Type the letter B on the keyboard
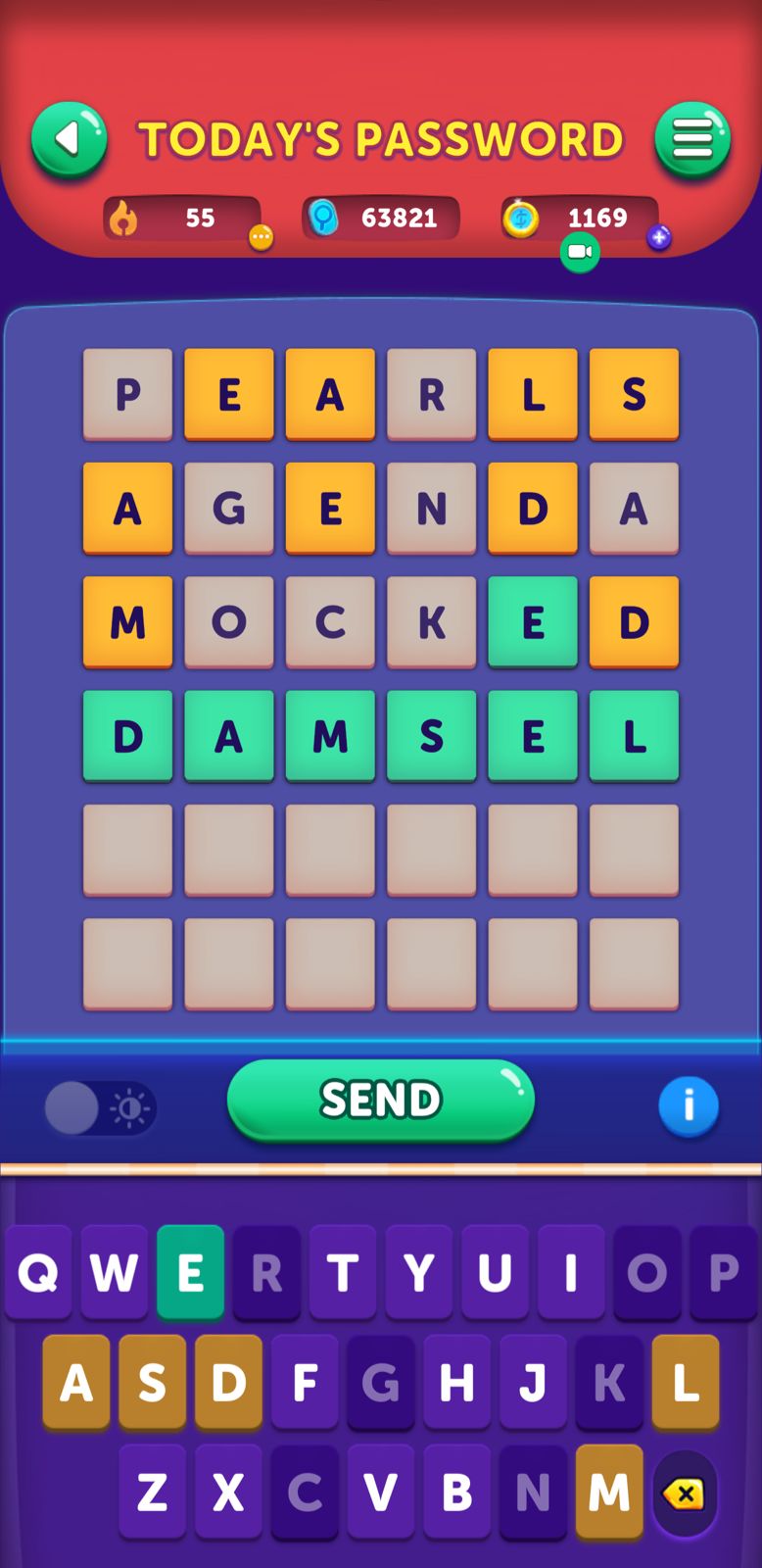762x1568 pixels. [456, 1492]
